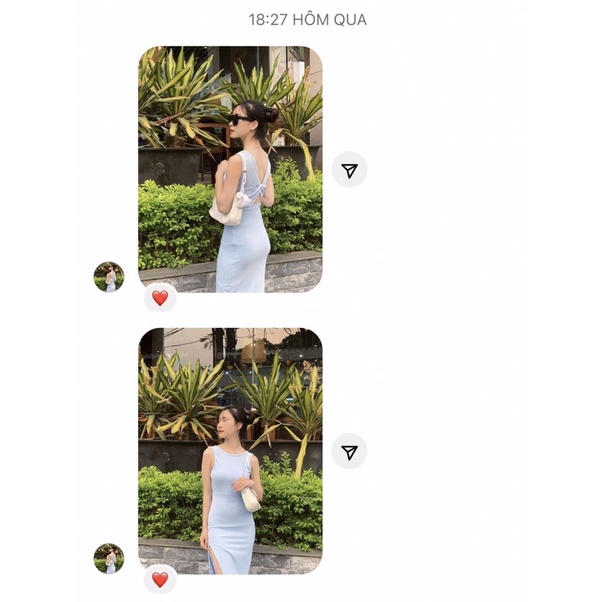Open the photo showing the dress front
Screen dimensions: 602x602
click(230, 451)
